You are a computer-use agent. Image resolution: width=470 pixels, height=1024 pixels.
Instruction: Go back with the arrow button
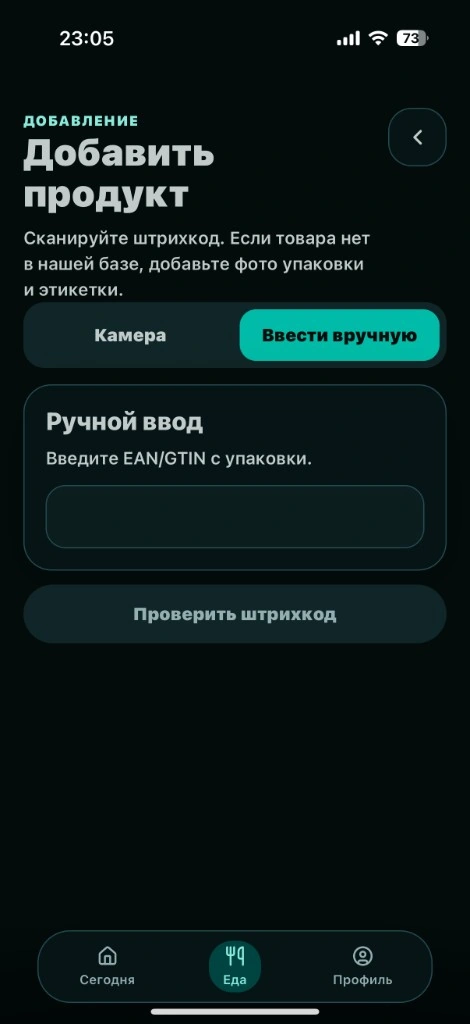pyautogui.click(x=417, y=137)
